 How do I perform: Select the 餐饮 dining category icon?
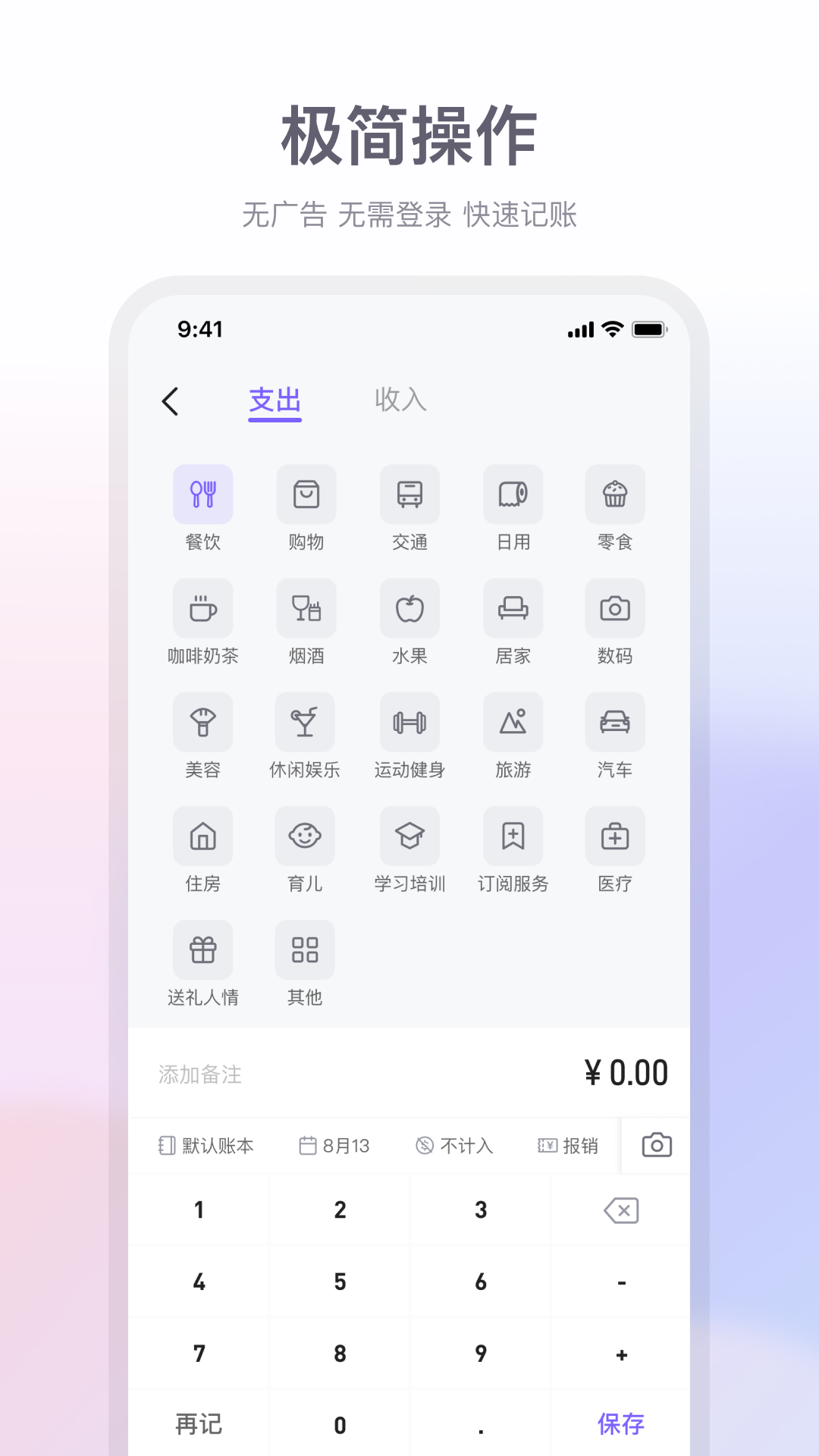click(202, 494)
